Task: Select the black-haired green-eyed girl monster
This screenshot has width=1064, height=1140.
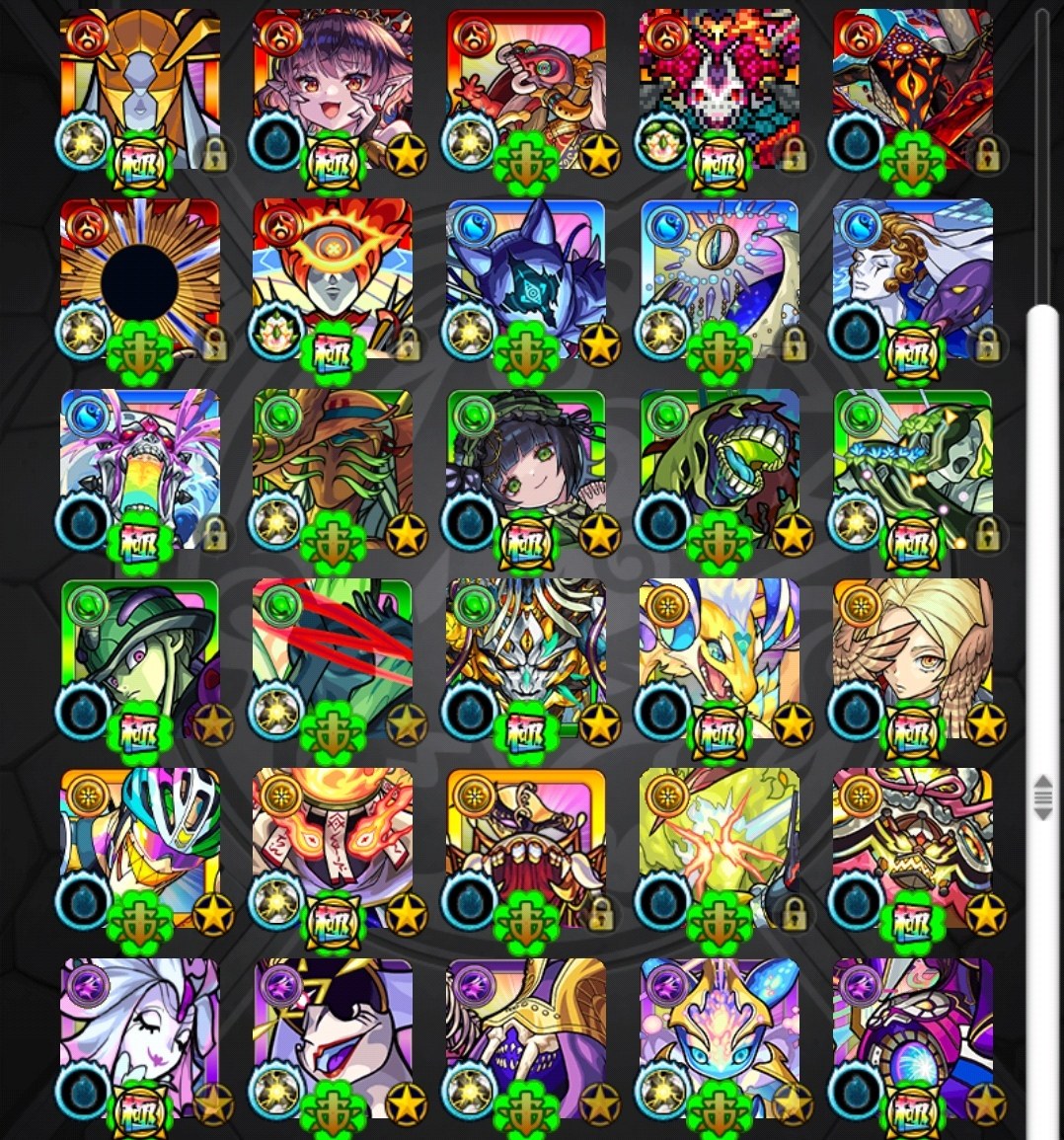Action: (x=525, y=469)
